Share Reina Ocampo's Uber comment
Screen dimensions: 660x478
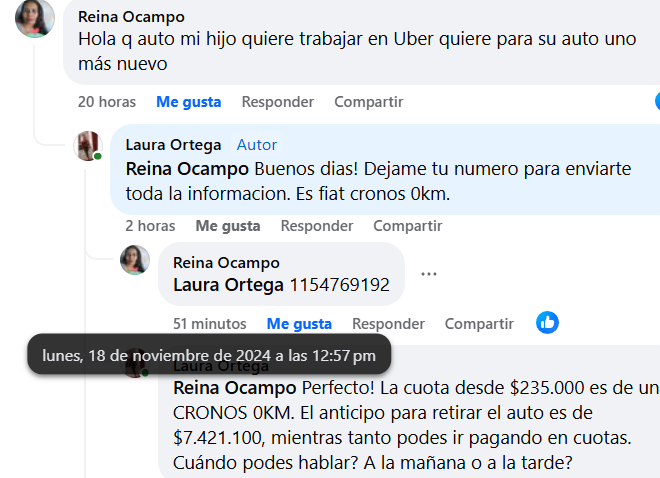368,102
